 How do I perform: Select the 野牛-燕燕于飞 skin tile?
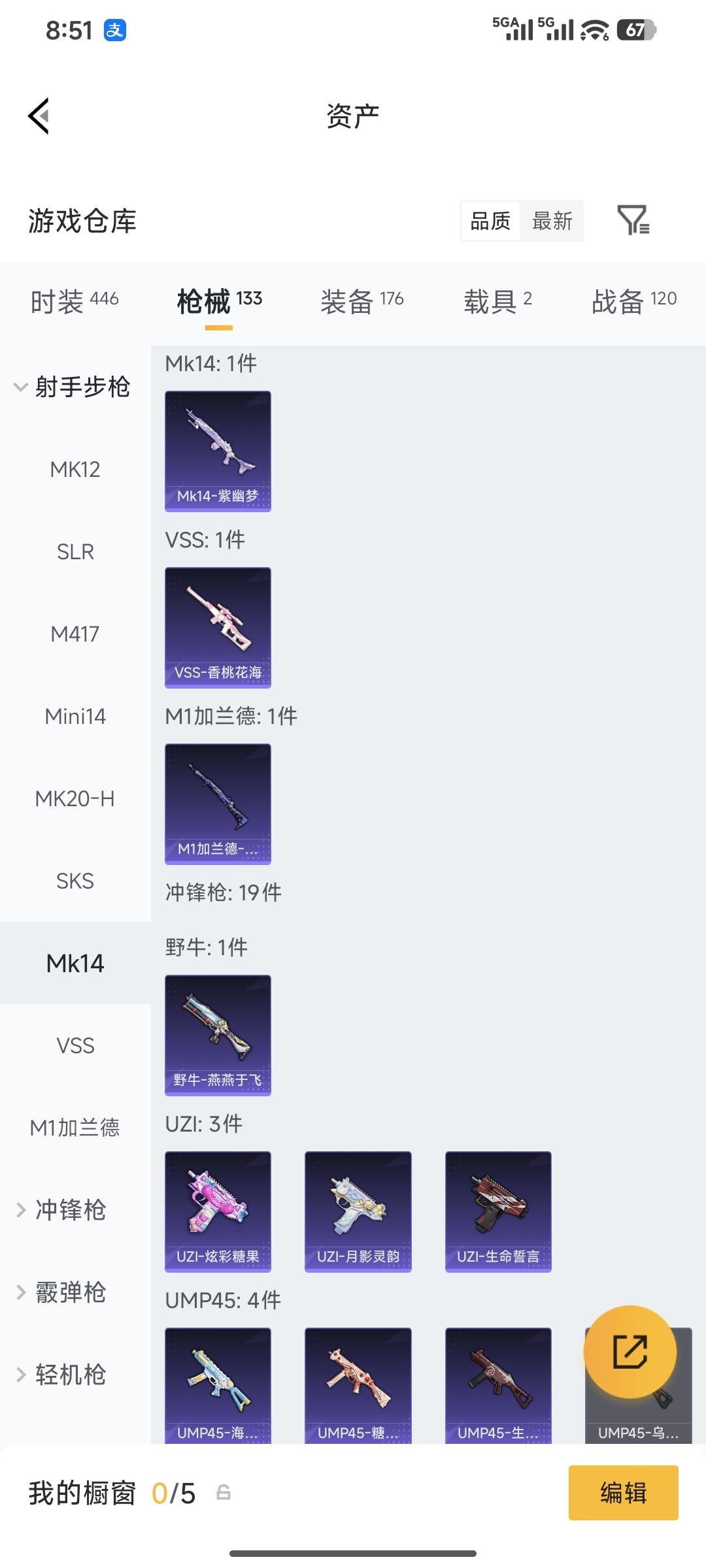[x=218, y=1035]
